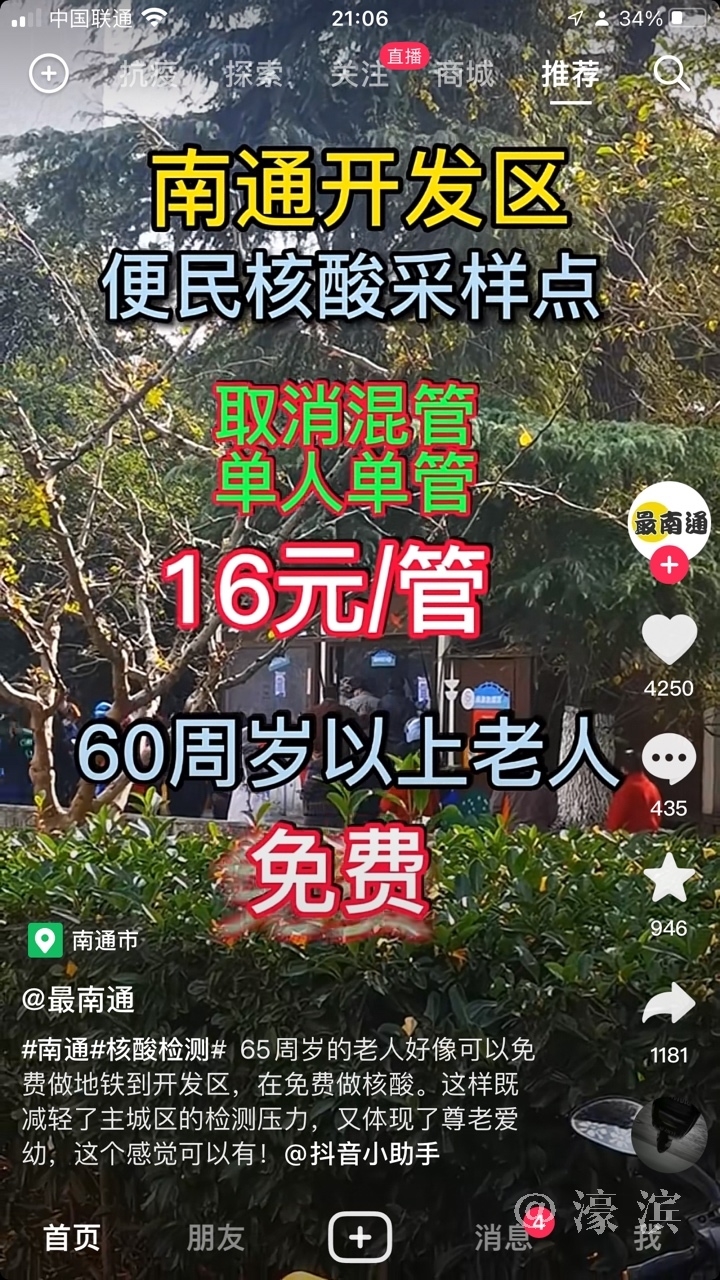Image resolution: width=720 pixels, height=1280 pixels.
Task: Open 最南通's profile avatar
Action: 669,522
